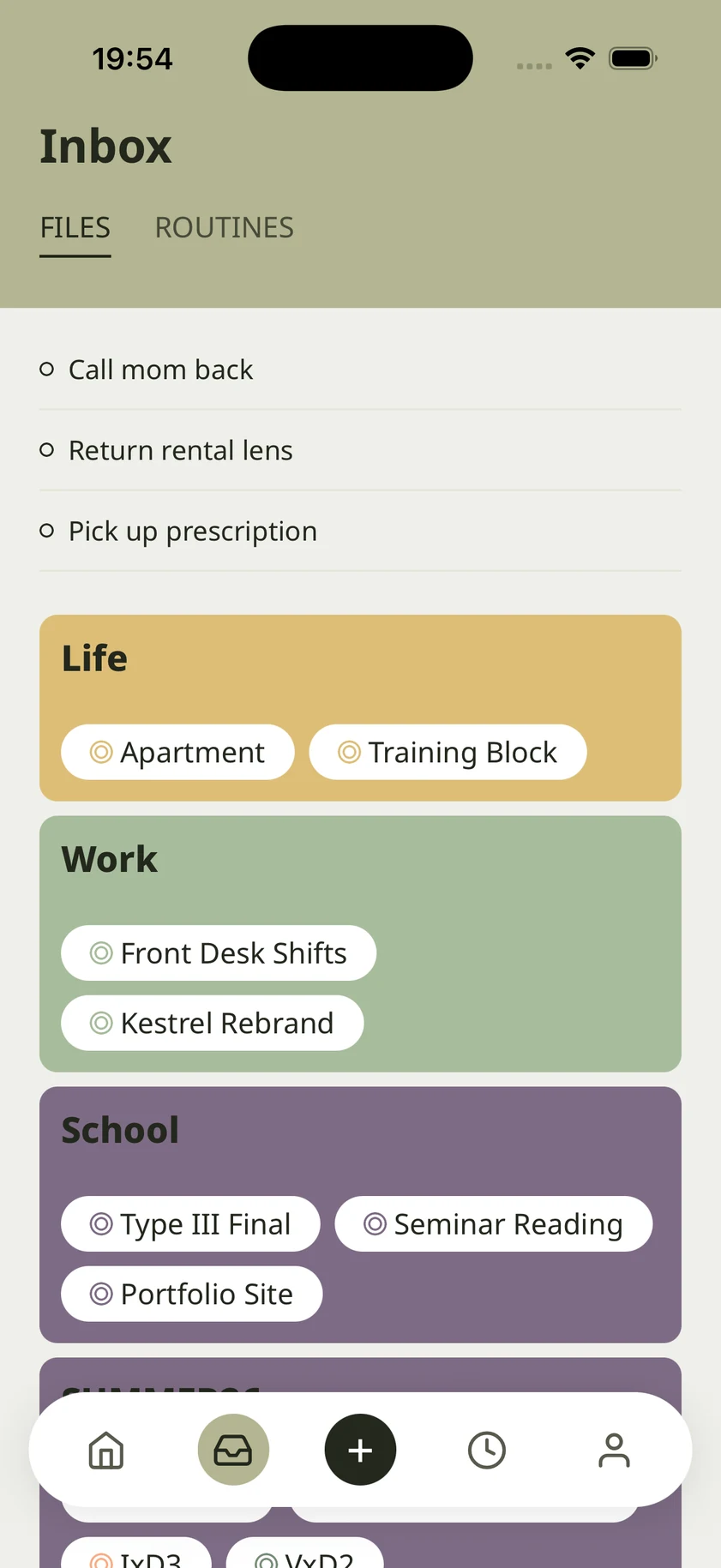
Task: Go to the home tab
Action: tap(106, 1450)
